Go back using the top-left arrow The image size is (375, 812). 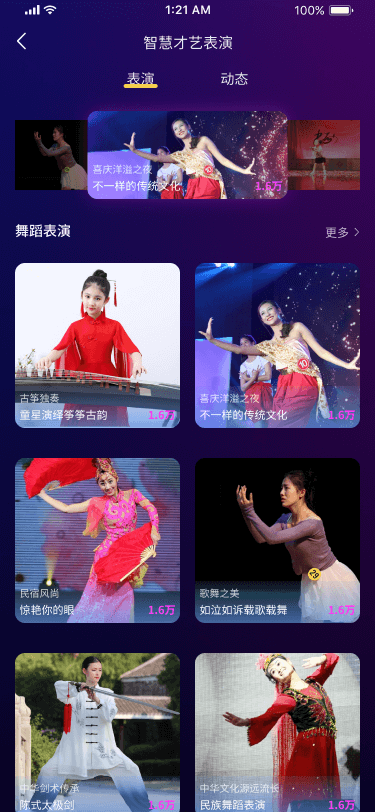21,41
